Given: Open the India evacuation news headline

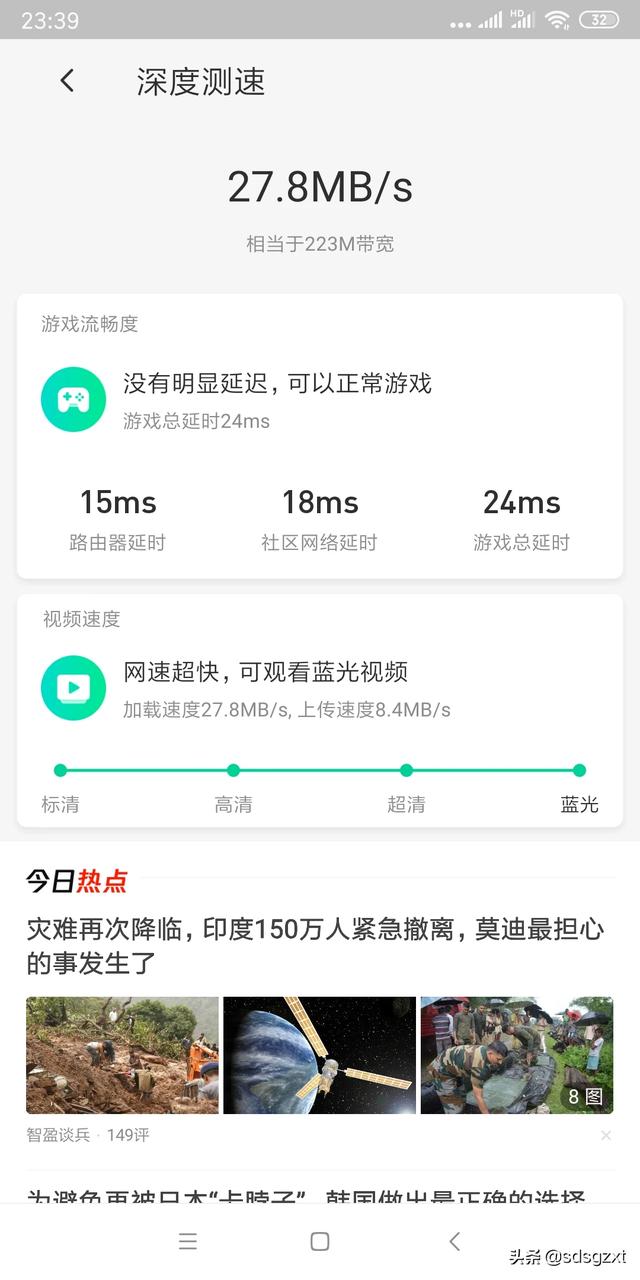Looking at the screenshot, I should (x=315, y=946).
